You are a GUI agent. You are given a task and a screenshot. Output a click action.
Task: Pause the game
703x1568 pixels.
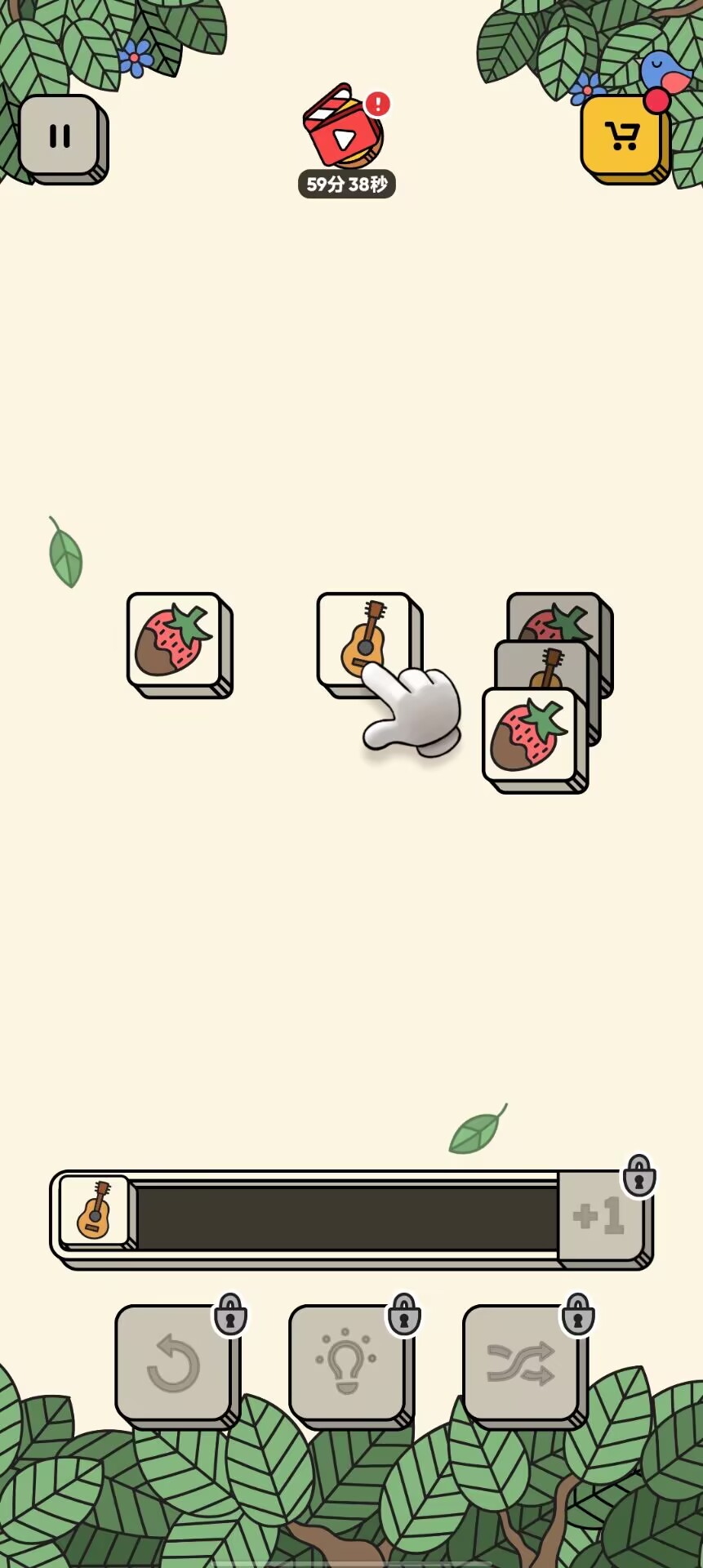click(x=60, y=136)
